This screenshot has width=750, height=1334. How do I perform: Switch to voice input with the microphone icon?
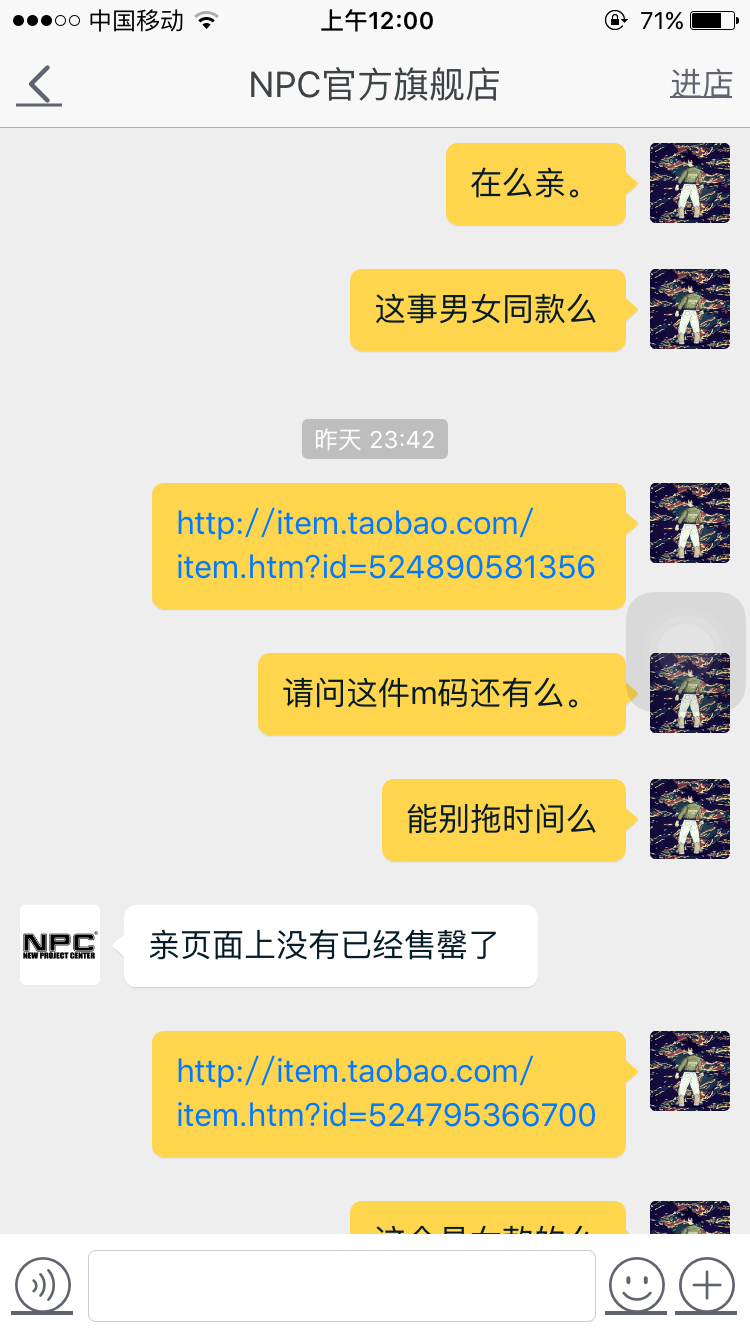43,1284
